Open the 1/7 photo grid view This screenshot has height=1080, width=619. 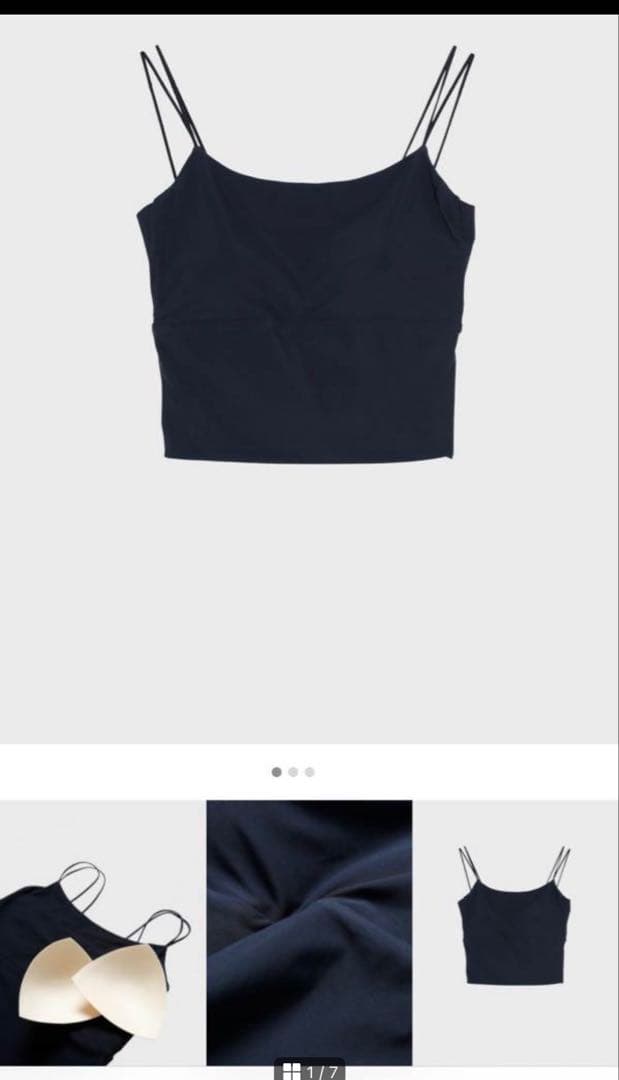[x=309, y=1071]
